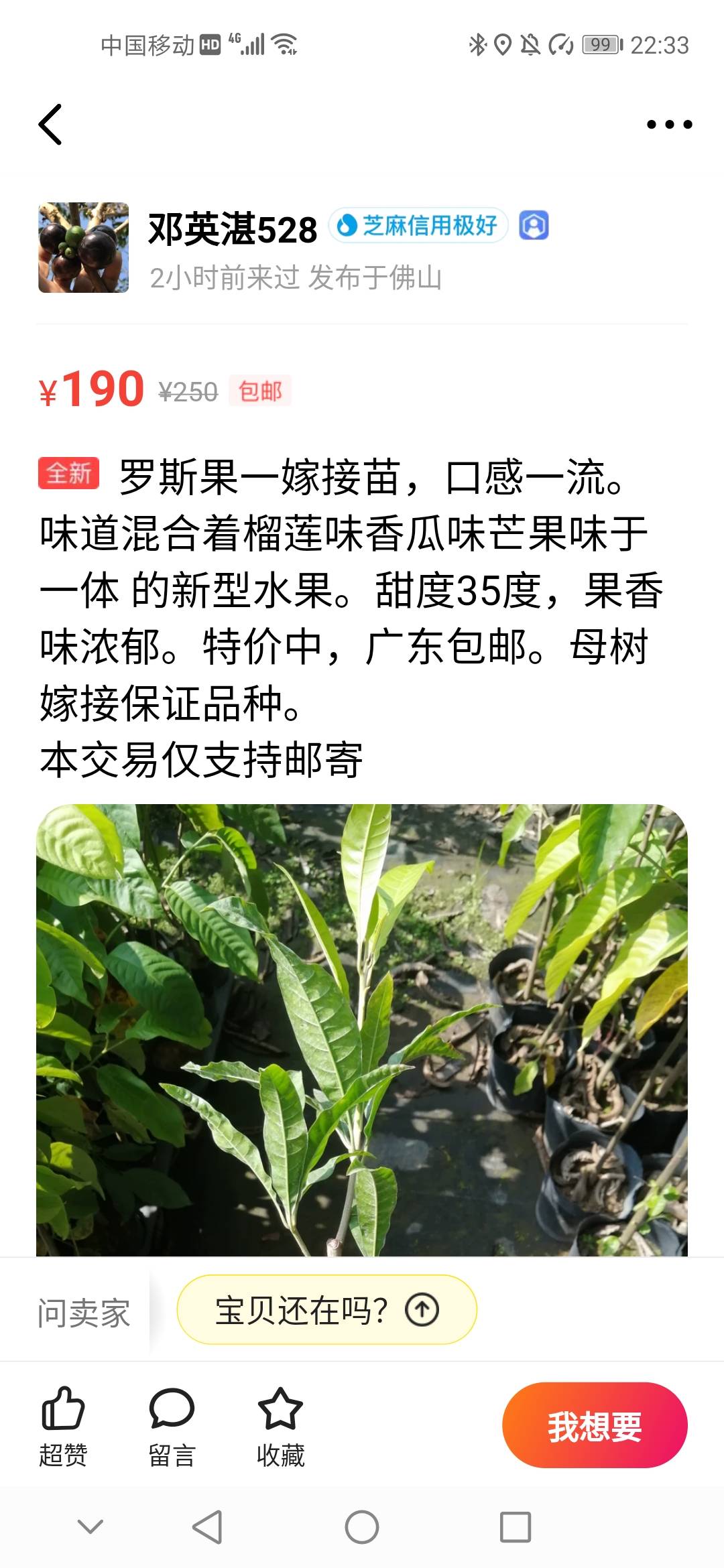Go back using the top-left arrow
Image resolution: width=724 pixels, height=1568 pixels.
pos(50,125)
